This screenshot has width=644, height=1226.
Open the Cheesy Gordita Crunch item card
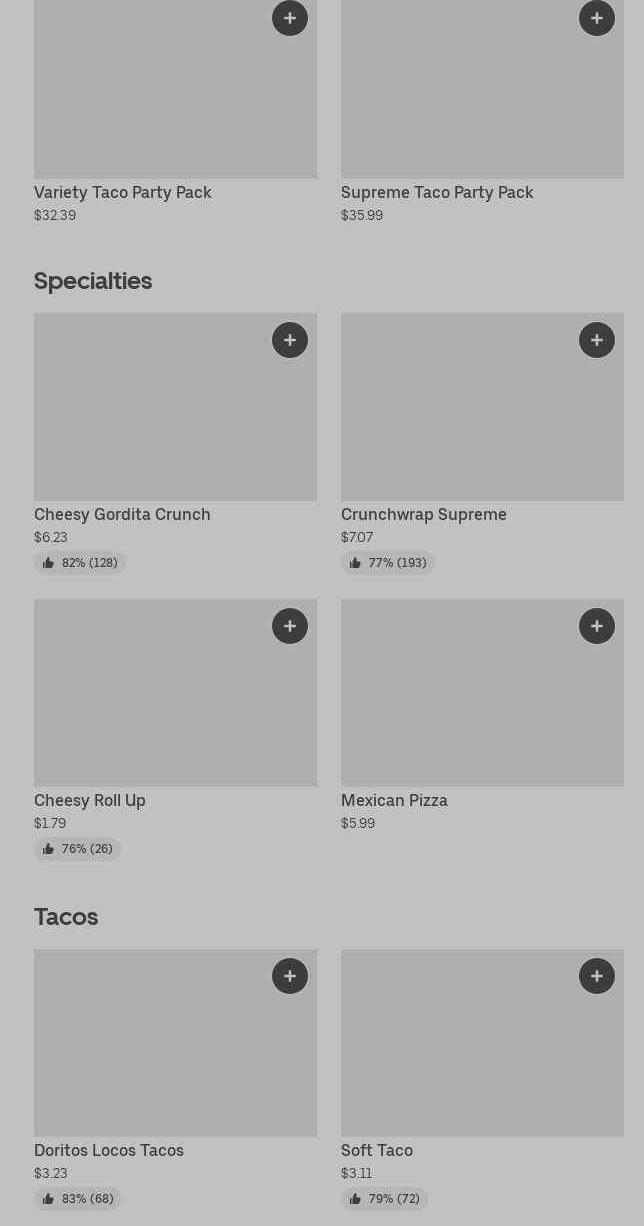click(175, 444)
